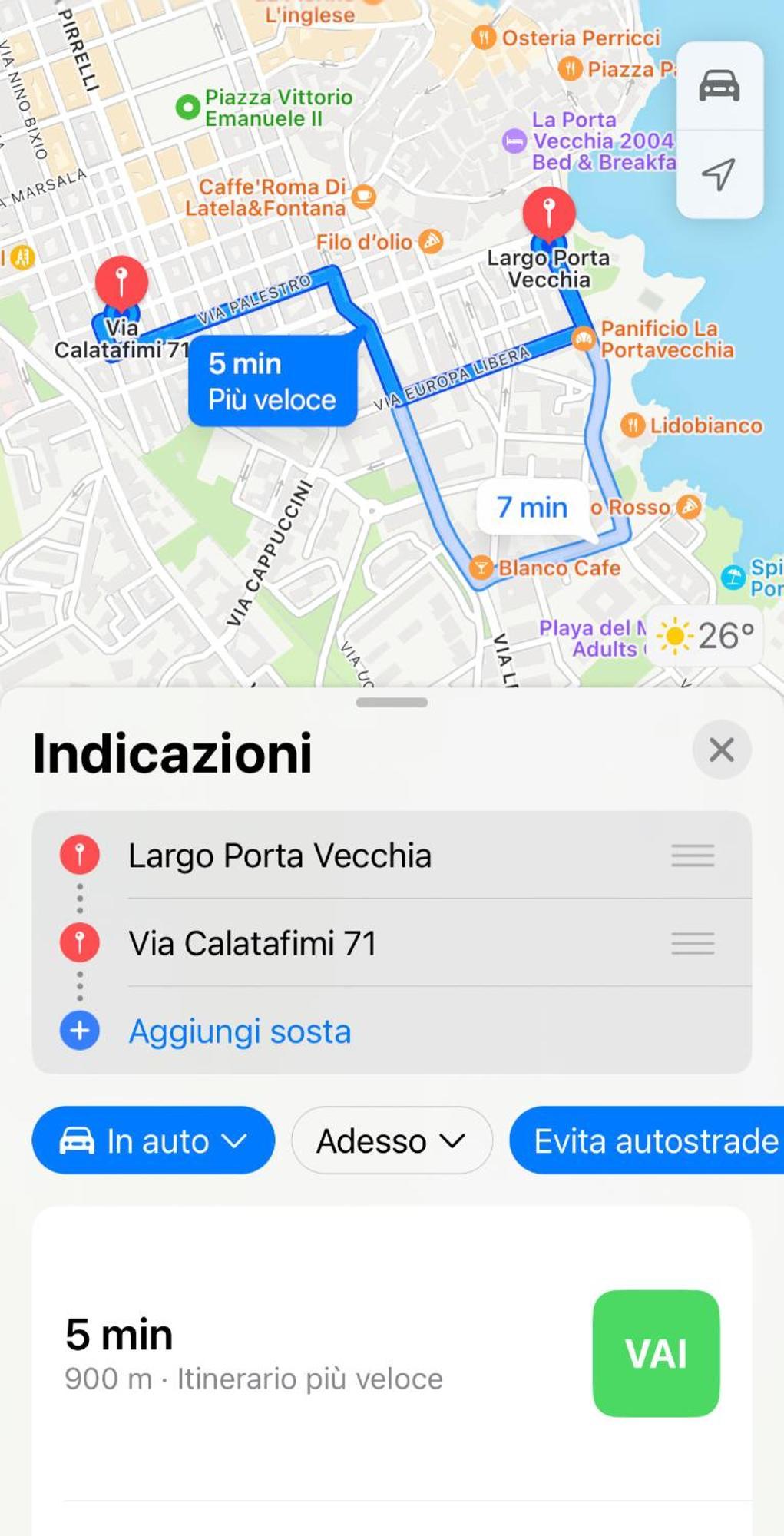Edit the Largo Porta Vecchia starting point
The image size is (784, 1536).
pyautogui.click(x=280, y=856)
